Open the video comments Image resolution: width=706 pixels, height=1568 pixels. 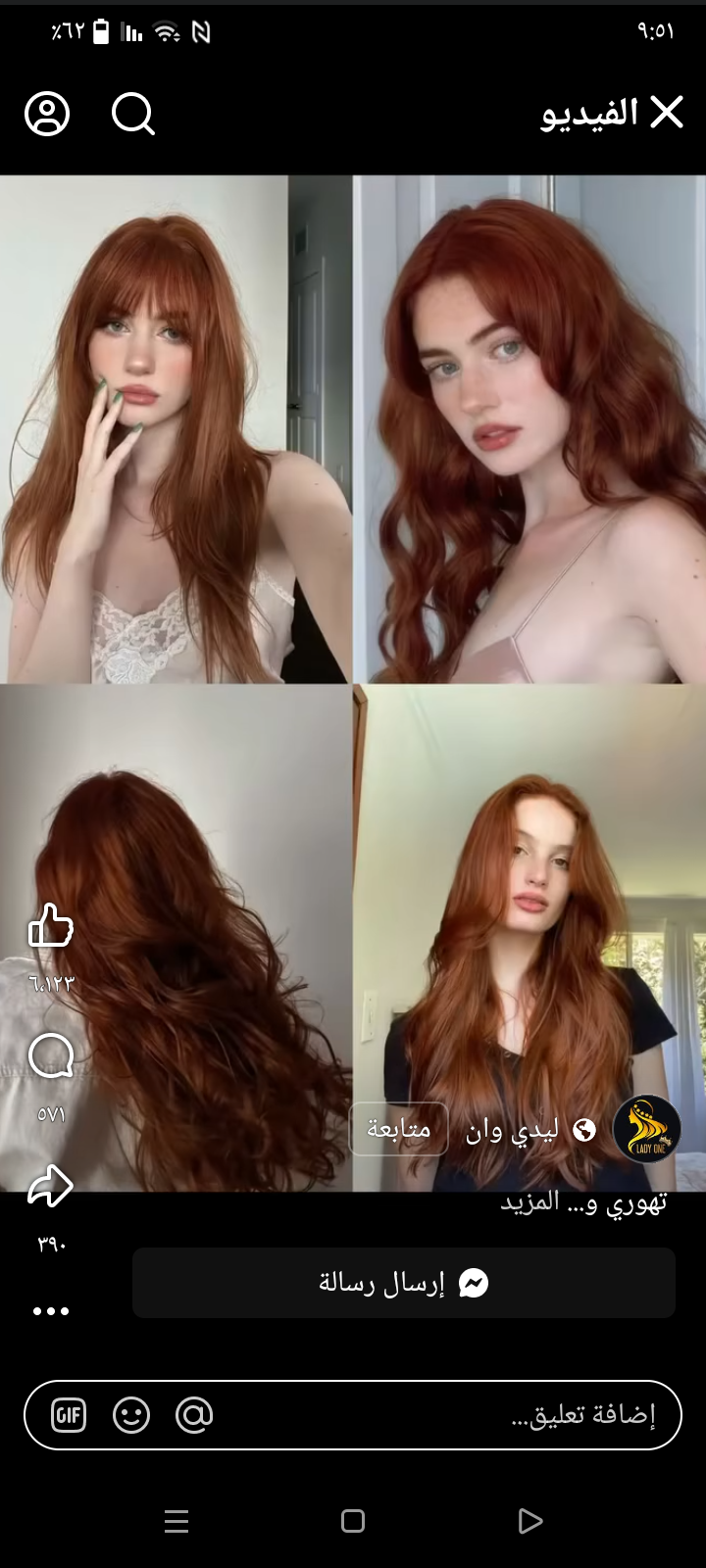[x=51, y=1056]
